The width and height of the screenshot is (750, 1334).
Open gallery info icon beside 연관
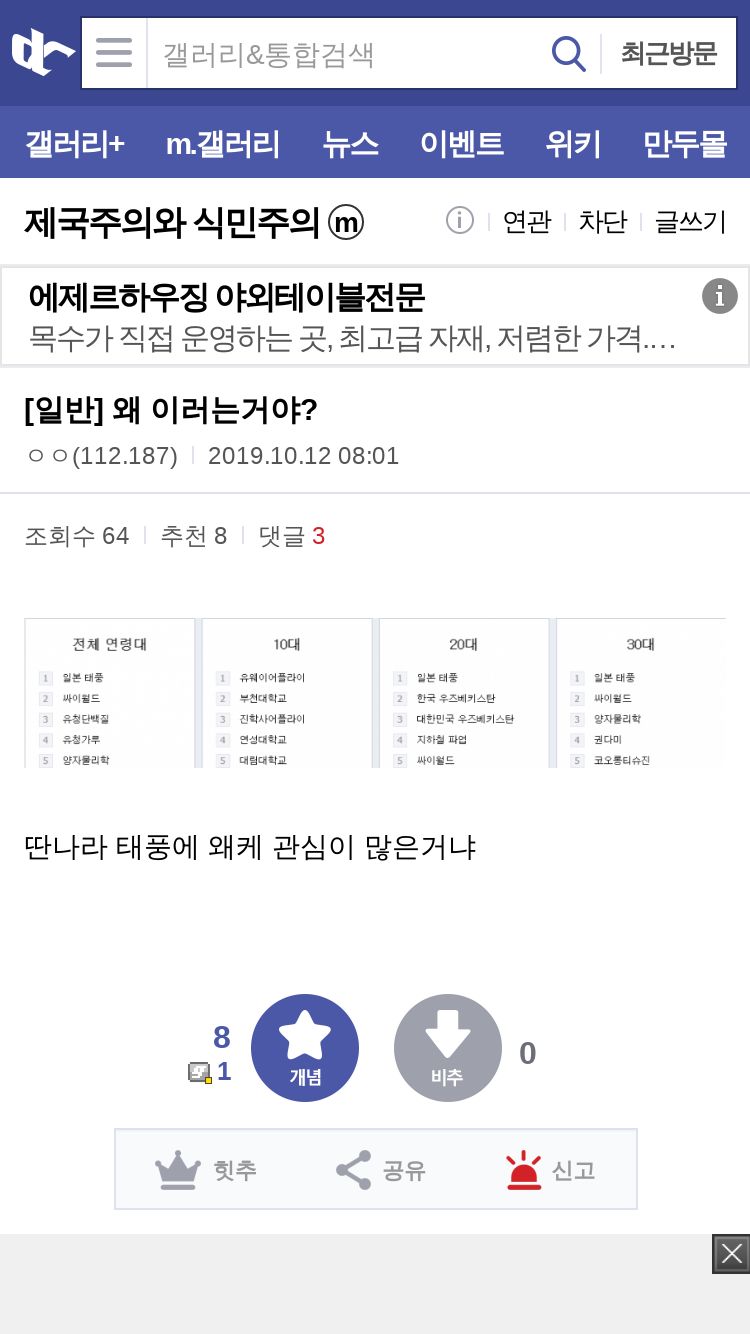point(459,220)
